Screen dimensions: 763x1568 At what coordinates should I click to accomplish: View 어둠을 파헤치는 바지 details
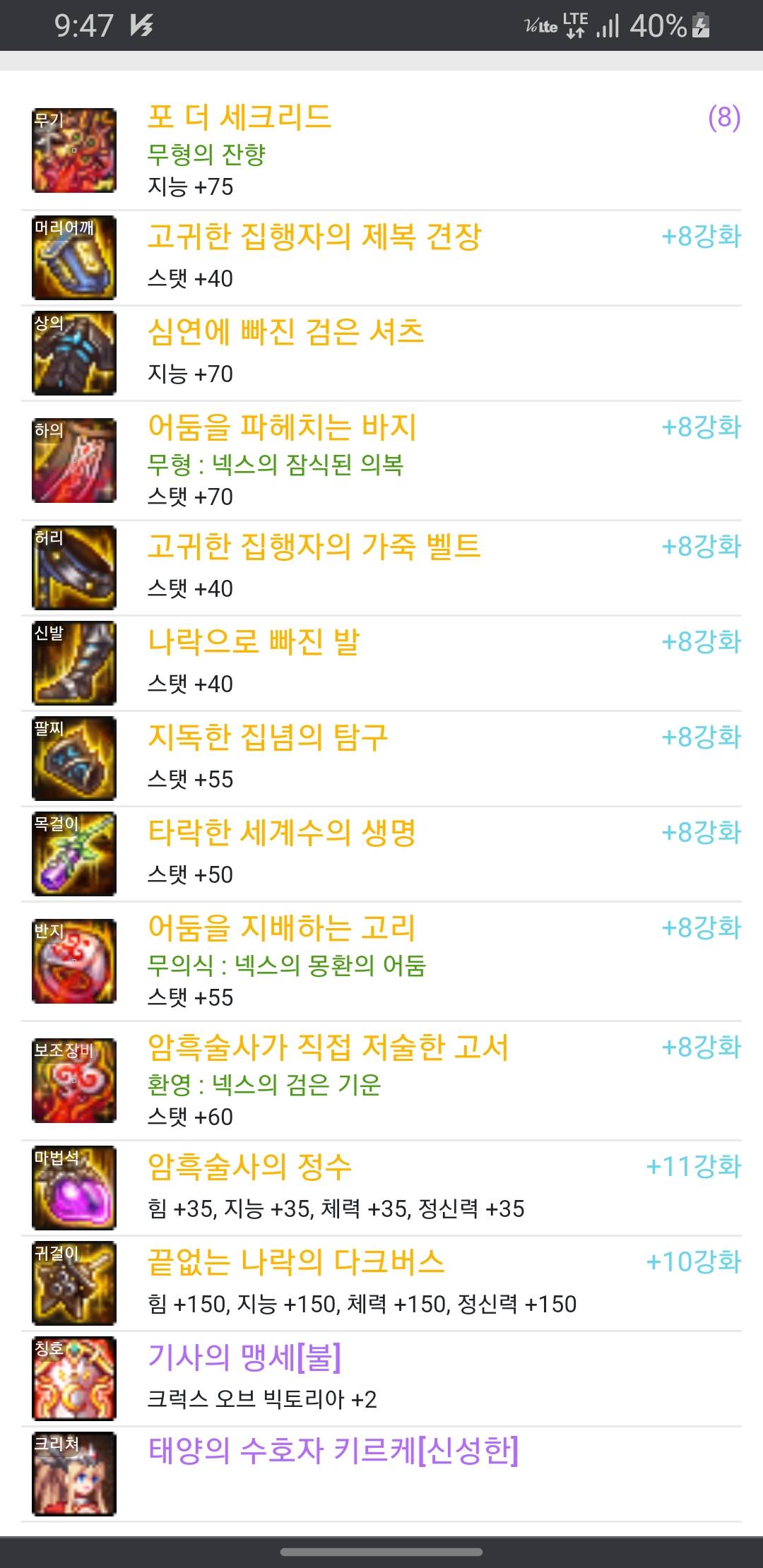click(x=282, y=427)
